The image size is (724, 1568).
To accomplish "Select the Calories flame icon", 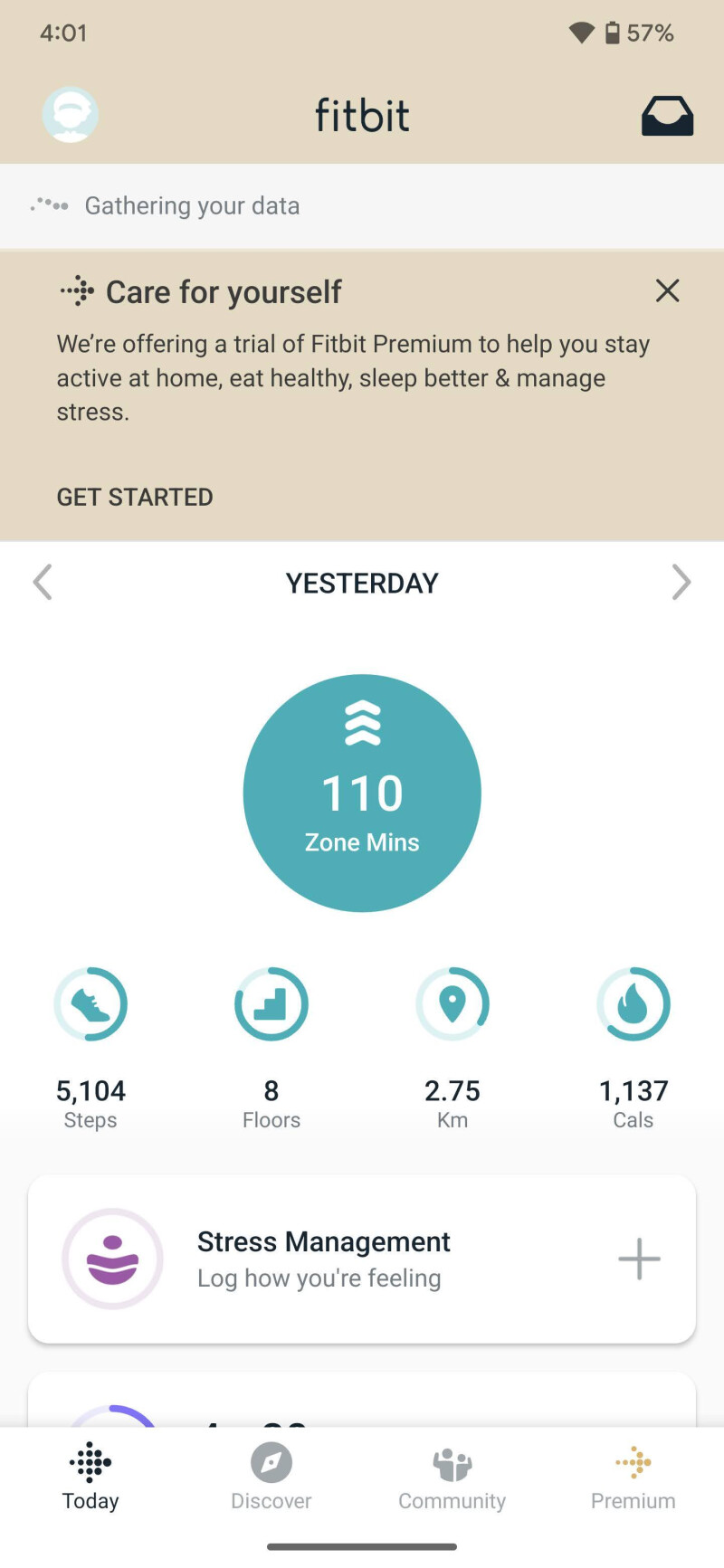I will (633, 1003).
